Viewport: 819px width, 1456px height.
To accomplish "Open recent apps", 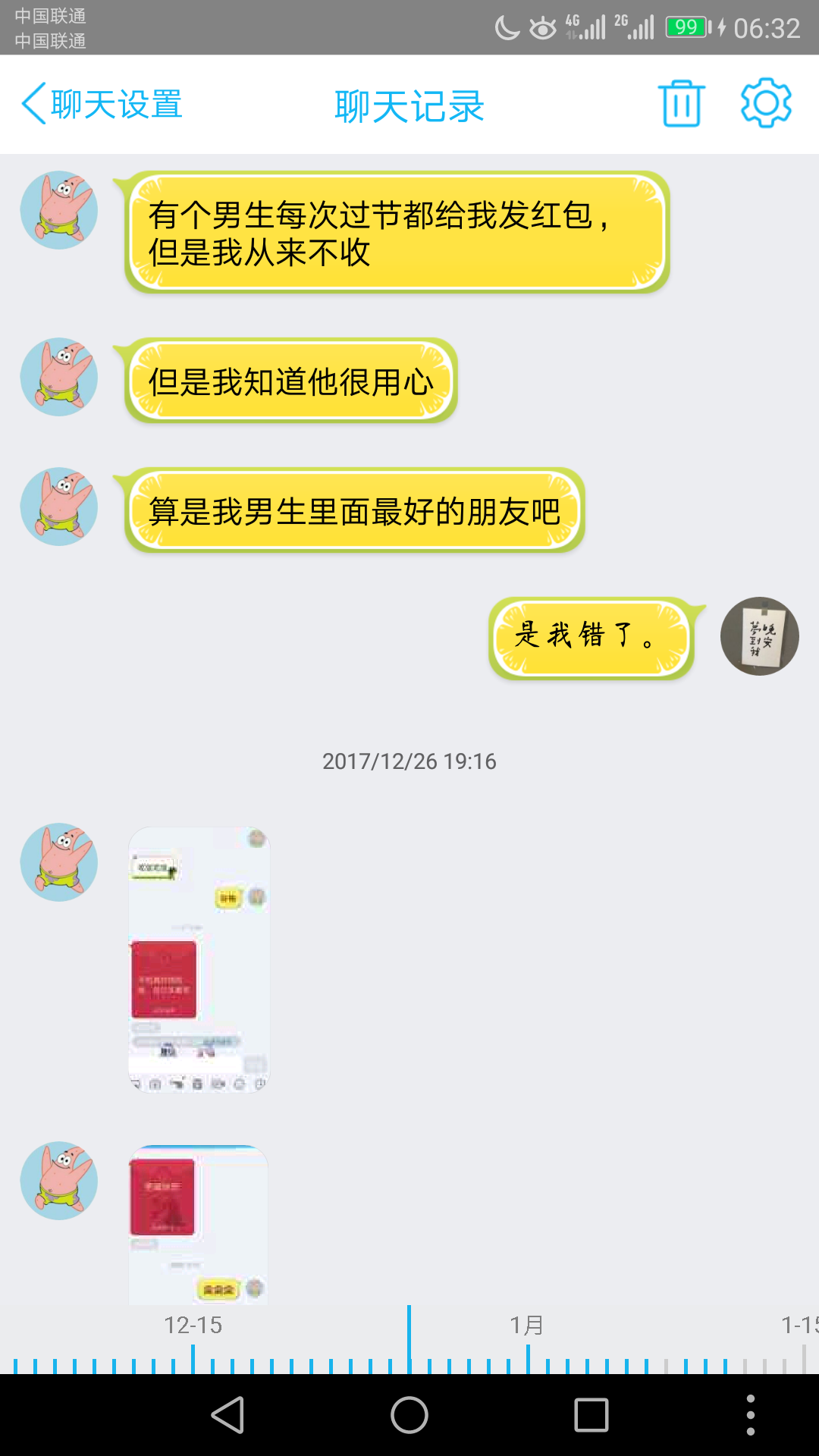I will [591, 1415].
